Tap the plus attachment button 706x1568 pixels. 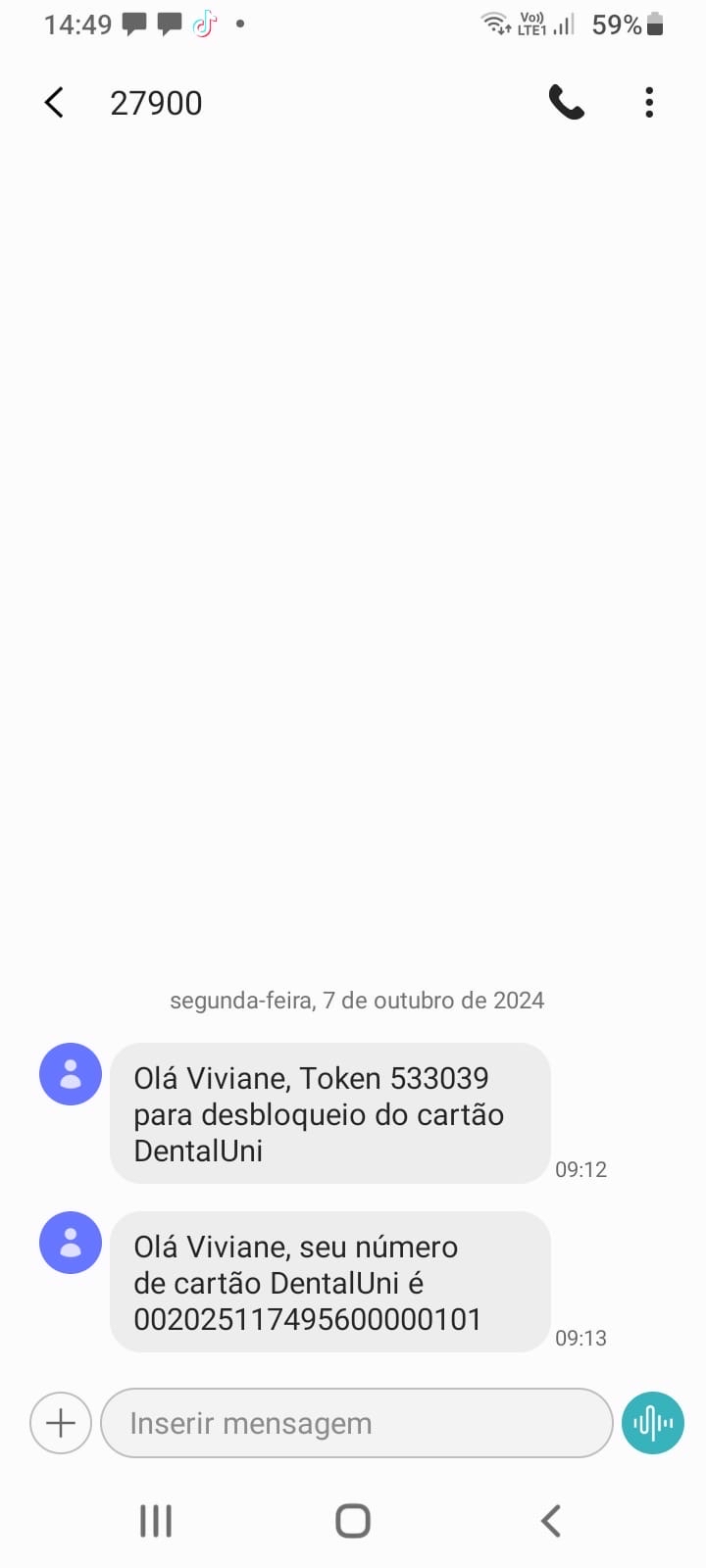[x=61, y=1423]
